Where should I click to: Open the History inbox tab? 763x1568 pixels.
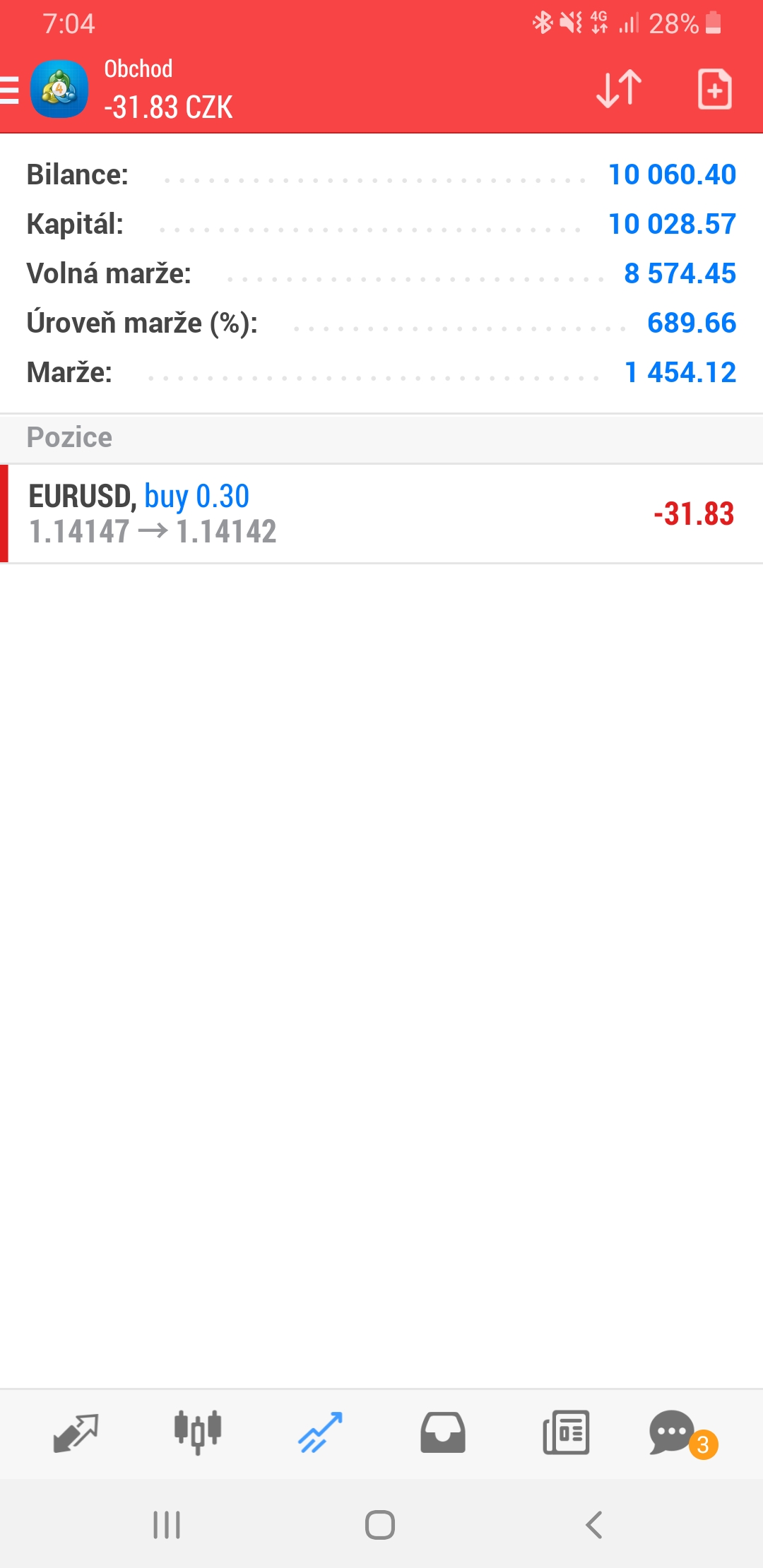point(443,1432)
